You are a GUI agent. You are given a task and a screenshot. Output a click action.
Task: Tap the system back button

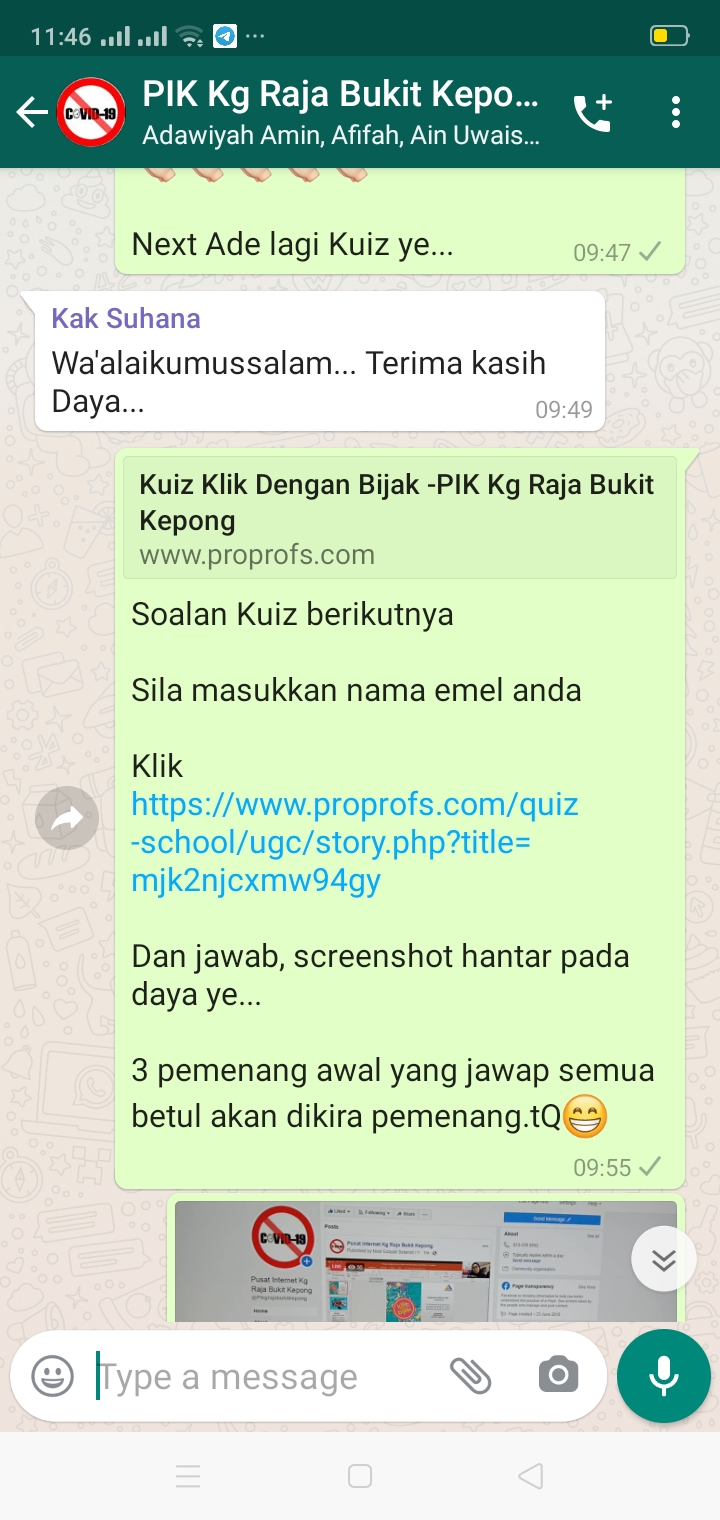[531, 1476]
